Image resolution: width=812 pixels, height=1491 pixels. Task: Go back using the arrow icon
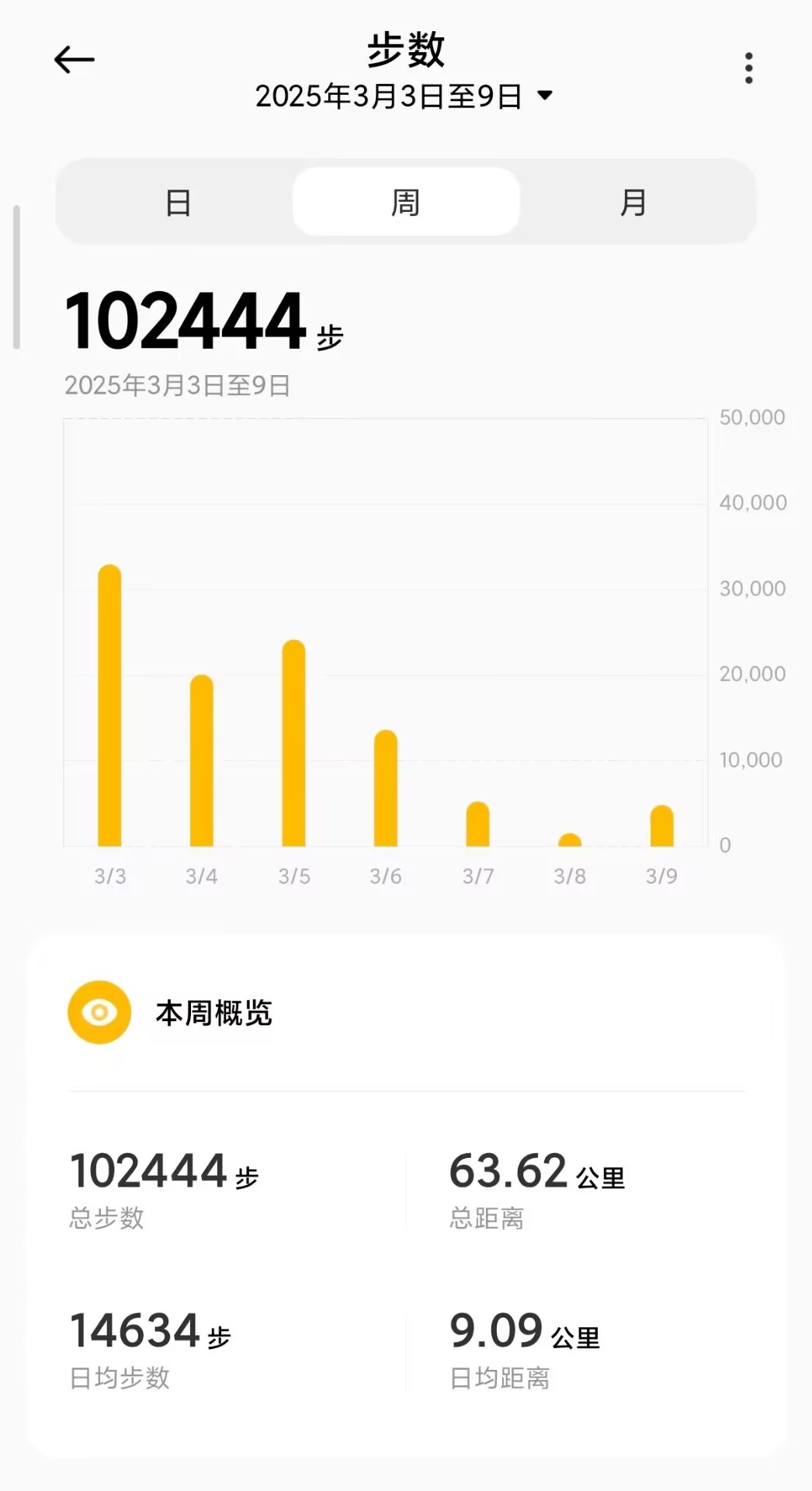pyautogui.click(x=75, y=60)
